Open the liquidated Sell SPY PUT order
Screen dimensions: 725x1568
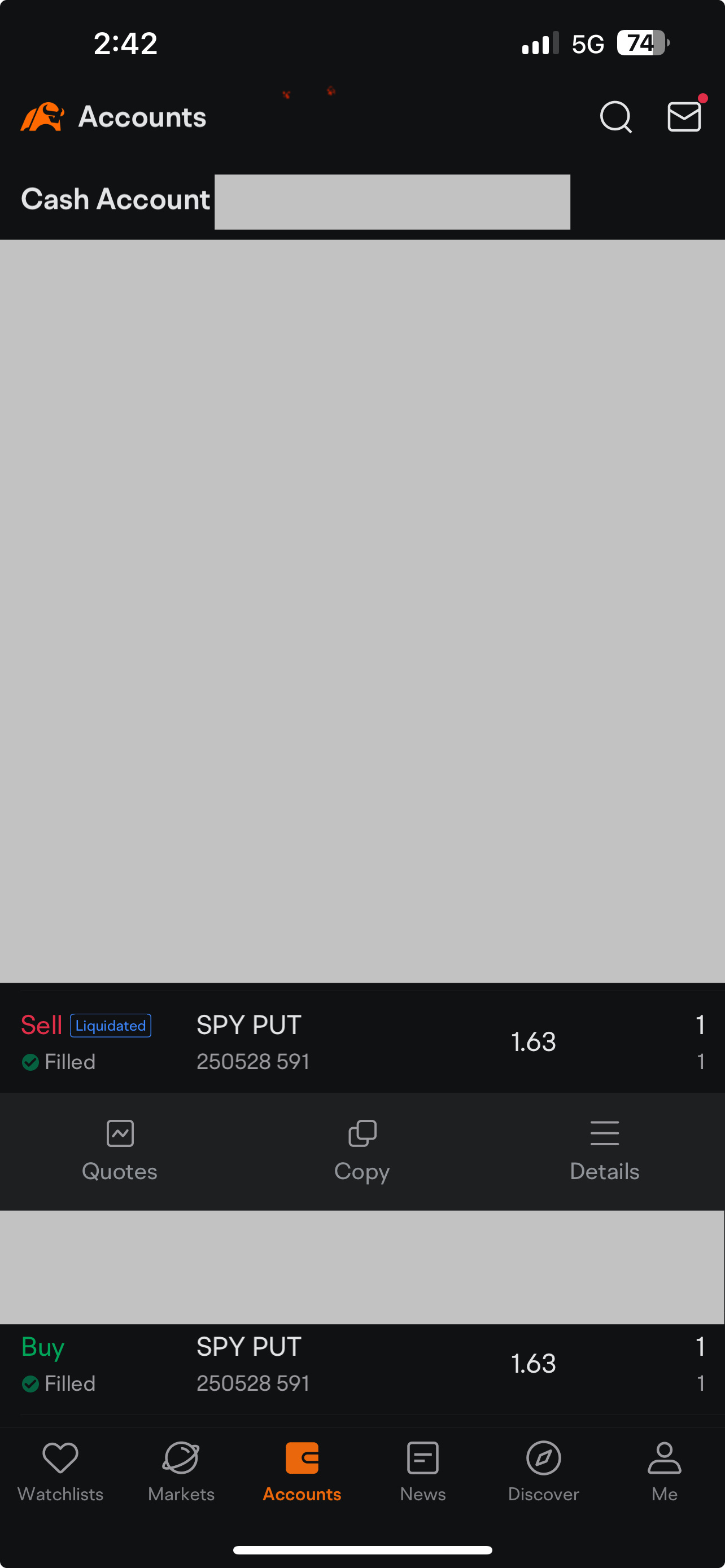[x=362, y=1042]
